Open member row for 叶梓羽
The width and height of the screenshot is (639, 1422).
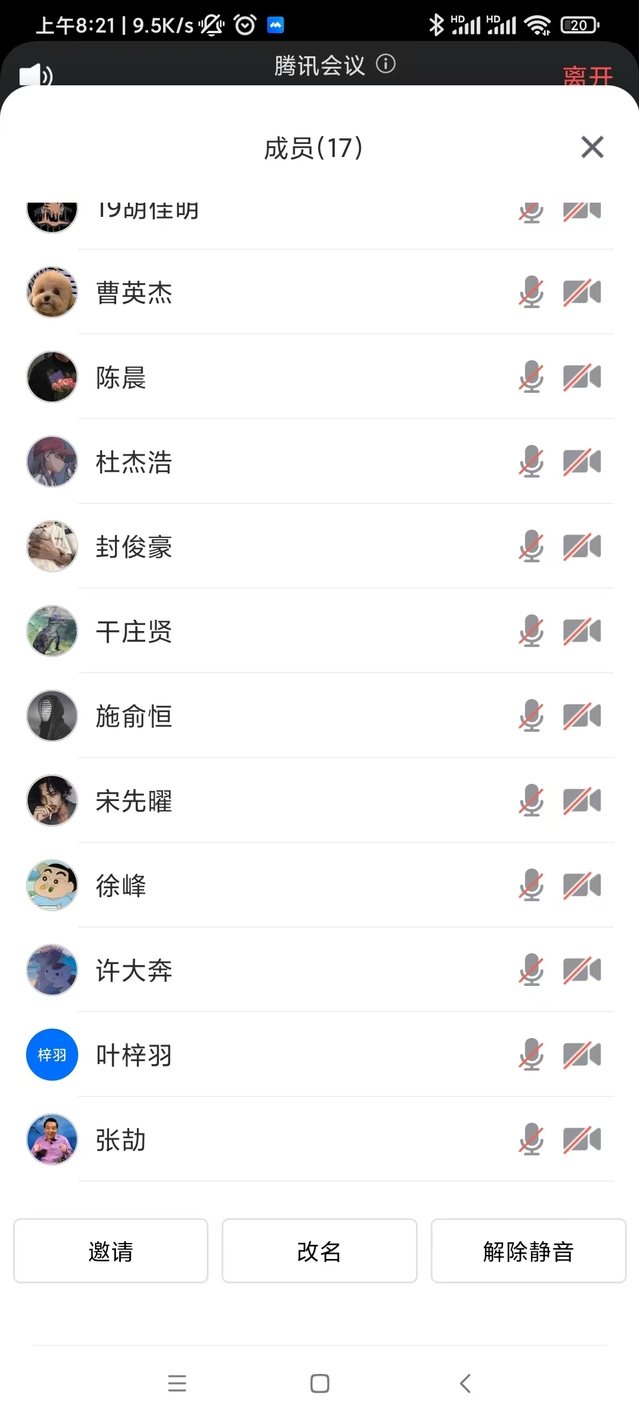(x=134, y=1055)
